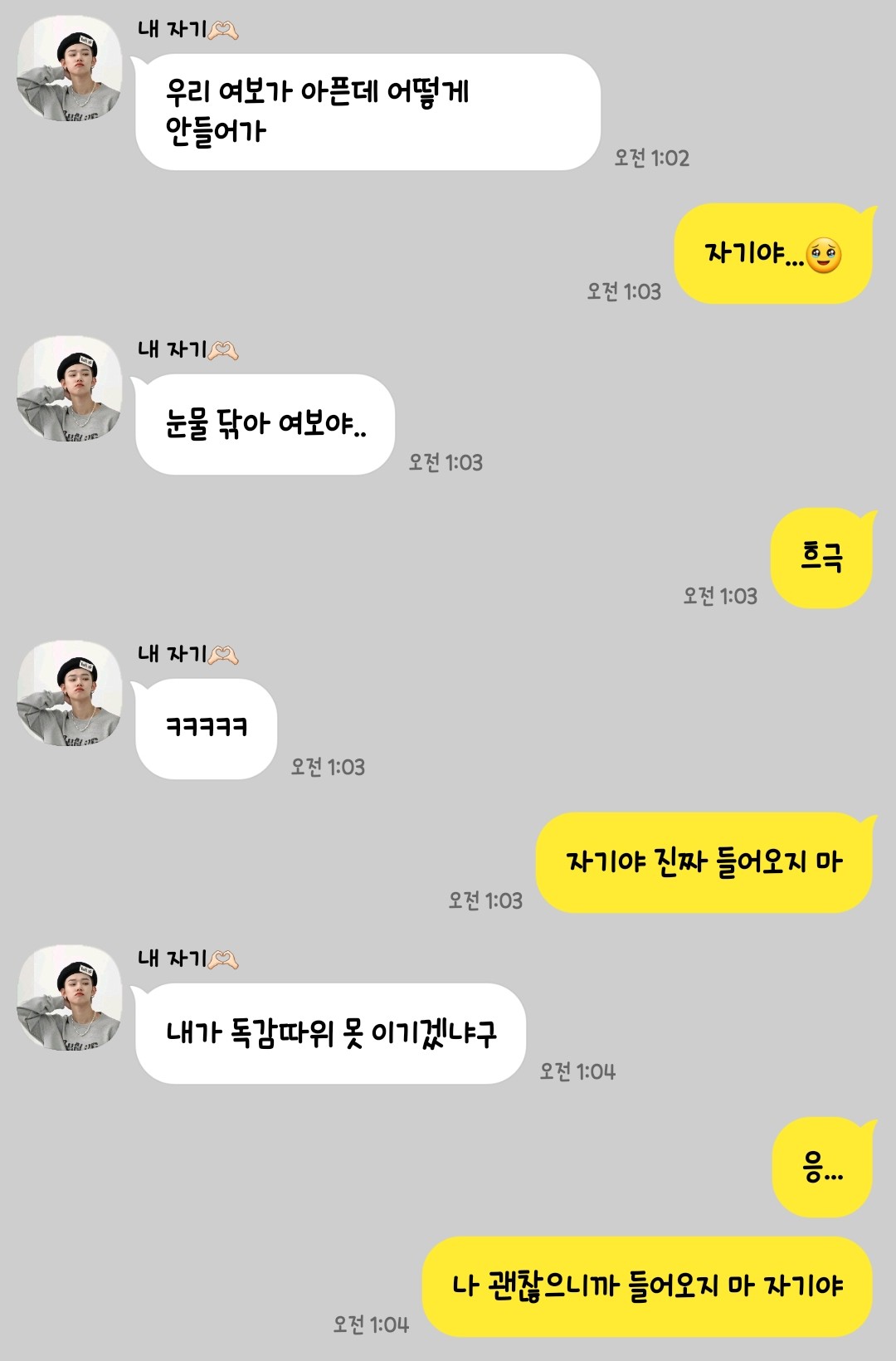Viewport: 896px width, 1361px height.
Task: Open profile picture by '내가 독감따위' message
Action: 69,998
